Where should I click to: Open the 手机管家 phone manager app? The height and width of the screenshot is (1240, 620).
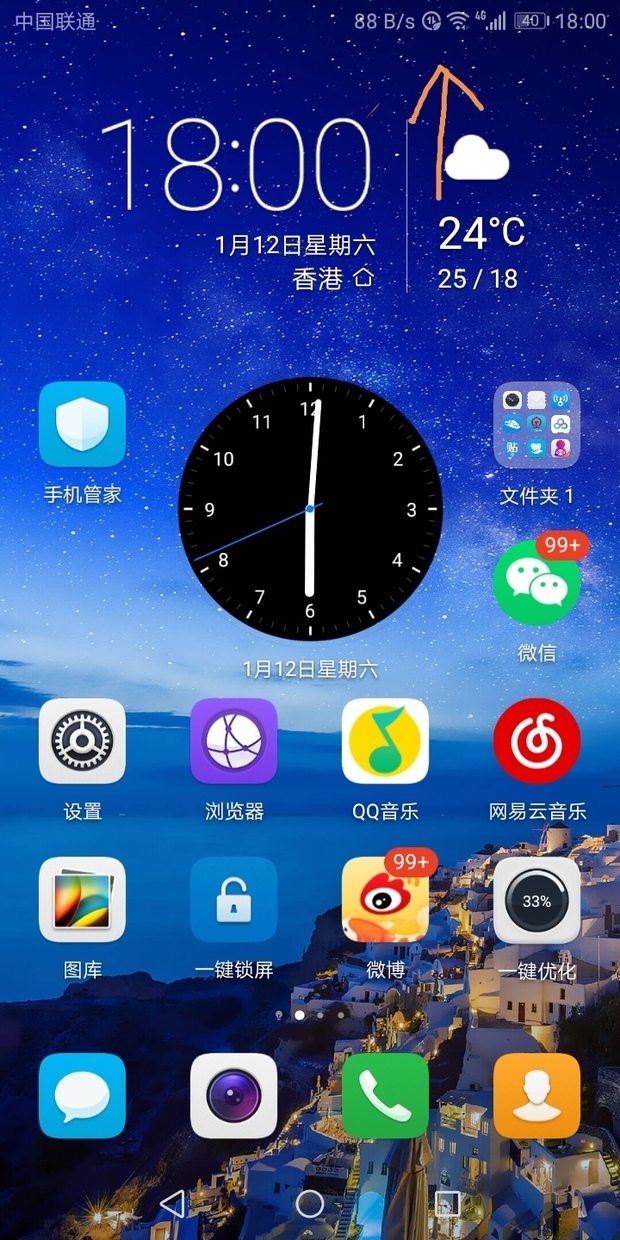(82, 425)
